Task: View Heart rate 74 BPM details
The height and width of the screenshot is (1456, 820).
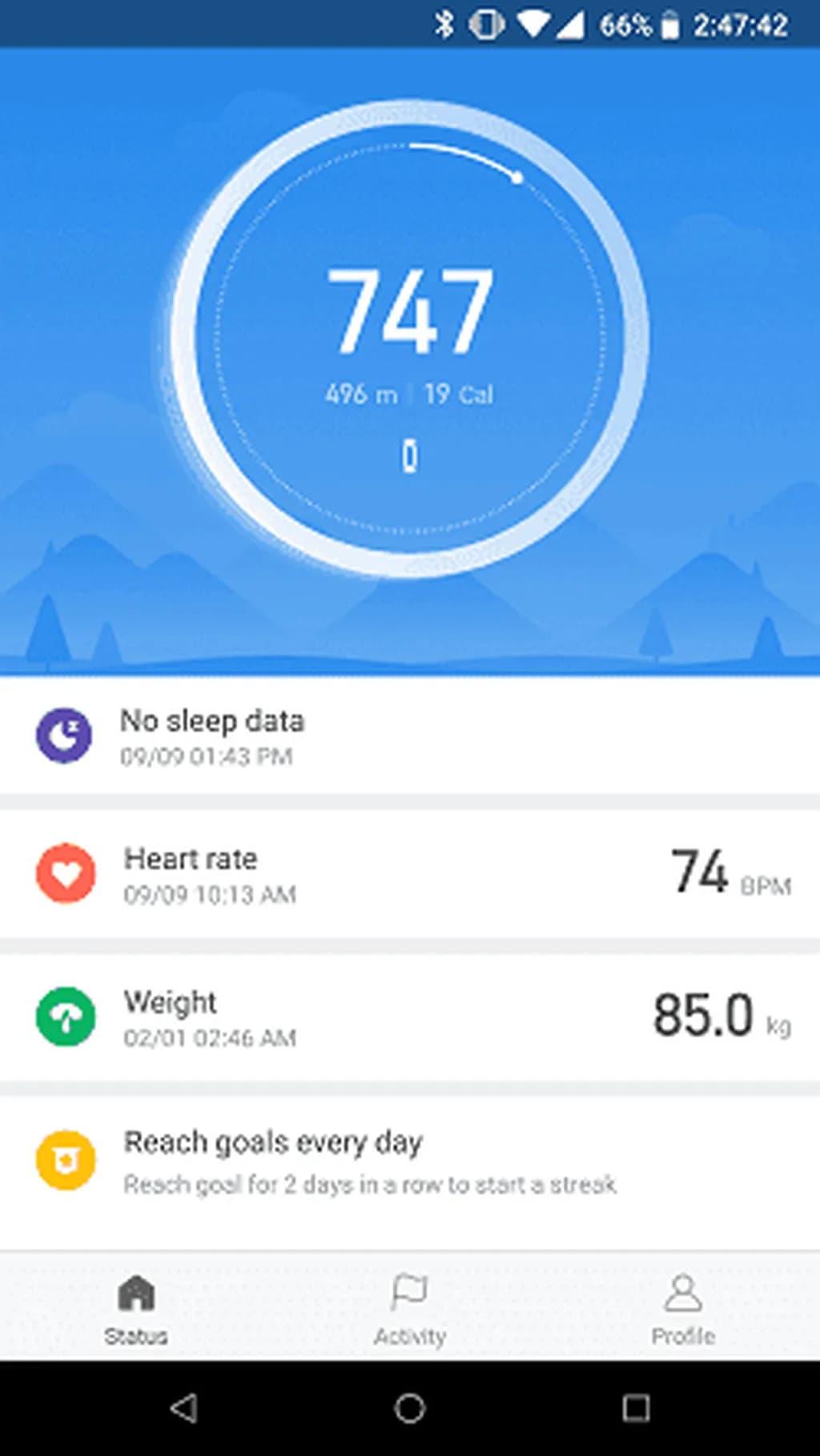Action: (409, 873)
